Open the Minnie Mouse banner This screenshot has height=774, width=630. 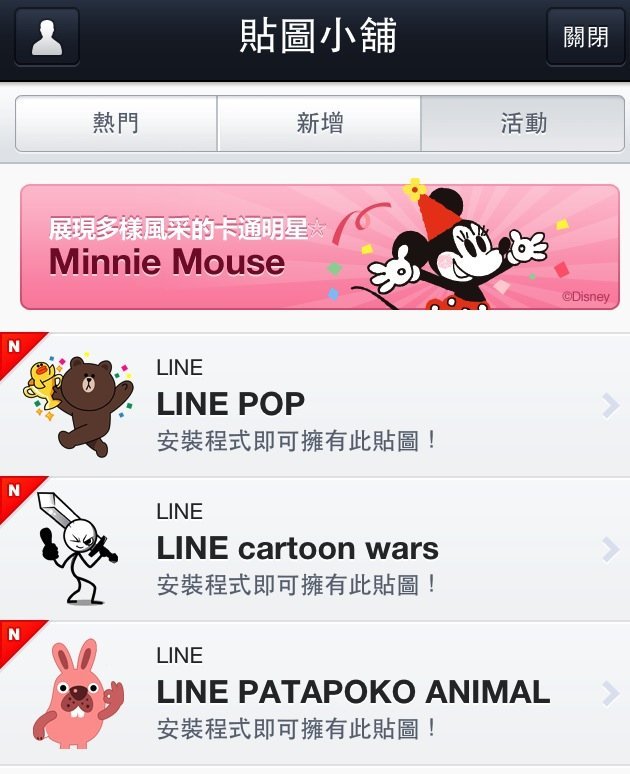pyautogui.click(x=319, y=247)
